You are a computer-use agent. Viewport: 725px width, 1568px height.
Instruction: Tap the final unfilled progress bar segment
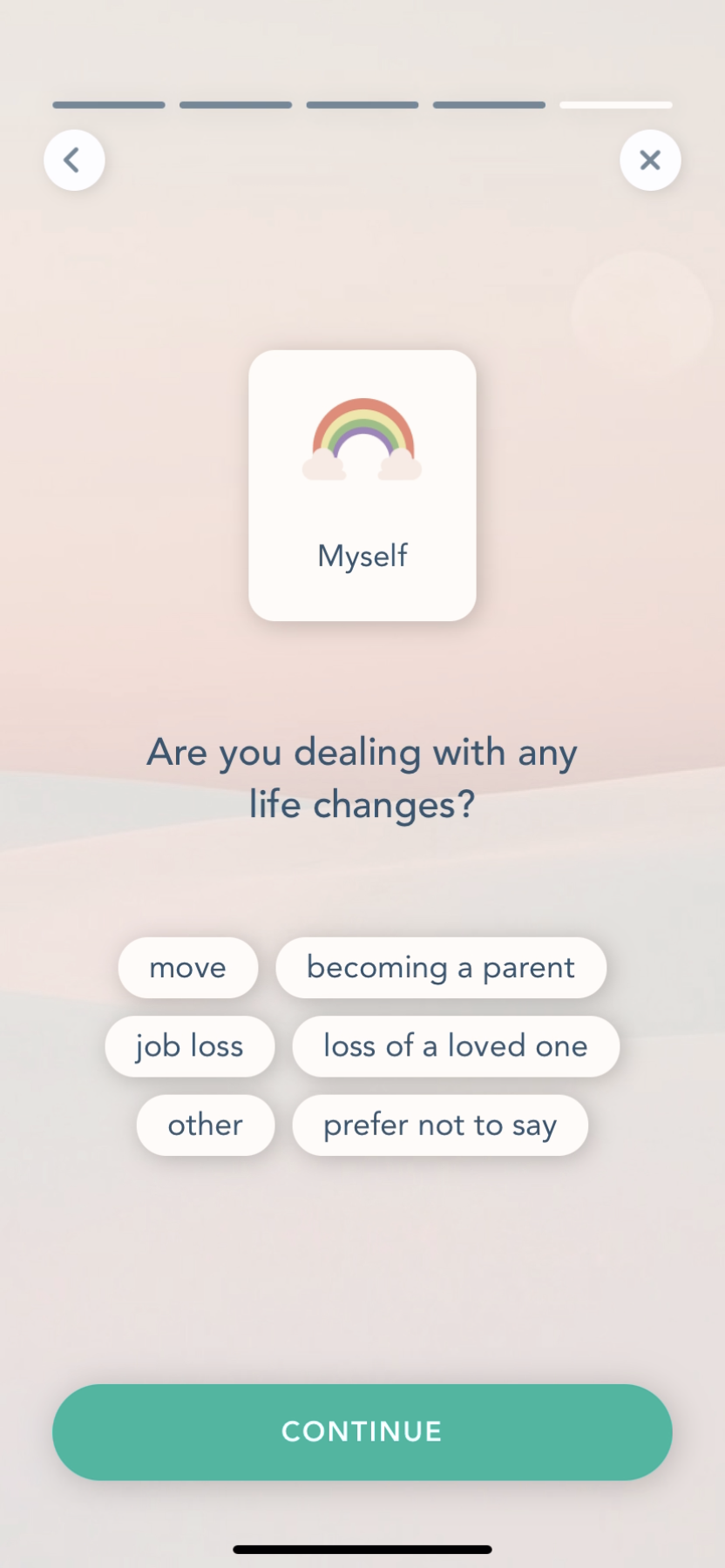point(615,105)
